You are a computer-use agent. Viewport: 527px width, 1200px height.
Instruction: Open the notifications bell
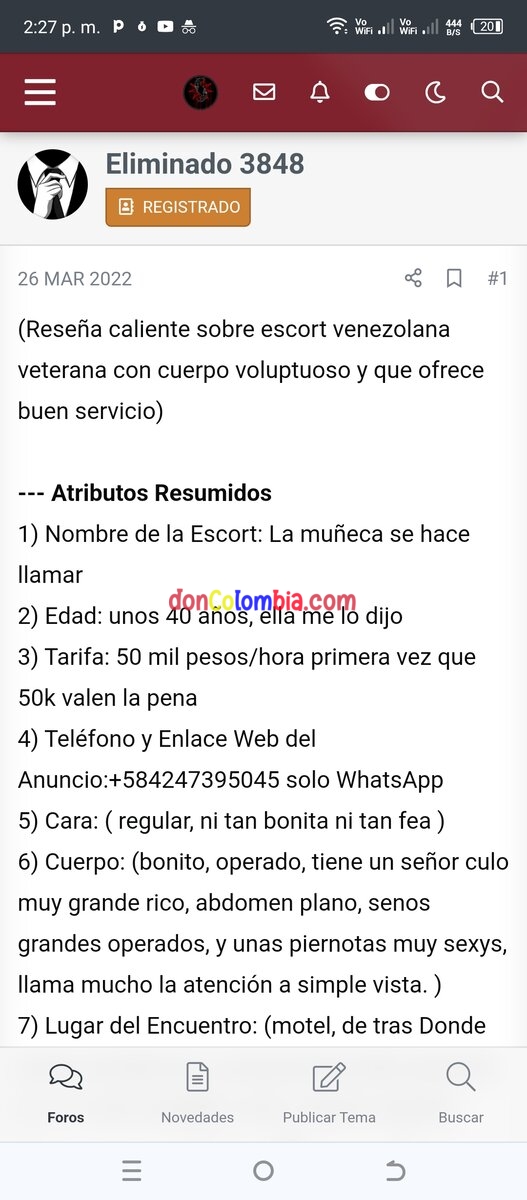tap(320, 92)
